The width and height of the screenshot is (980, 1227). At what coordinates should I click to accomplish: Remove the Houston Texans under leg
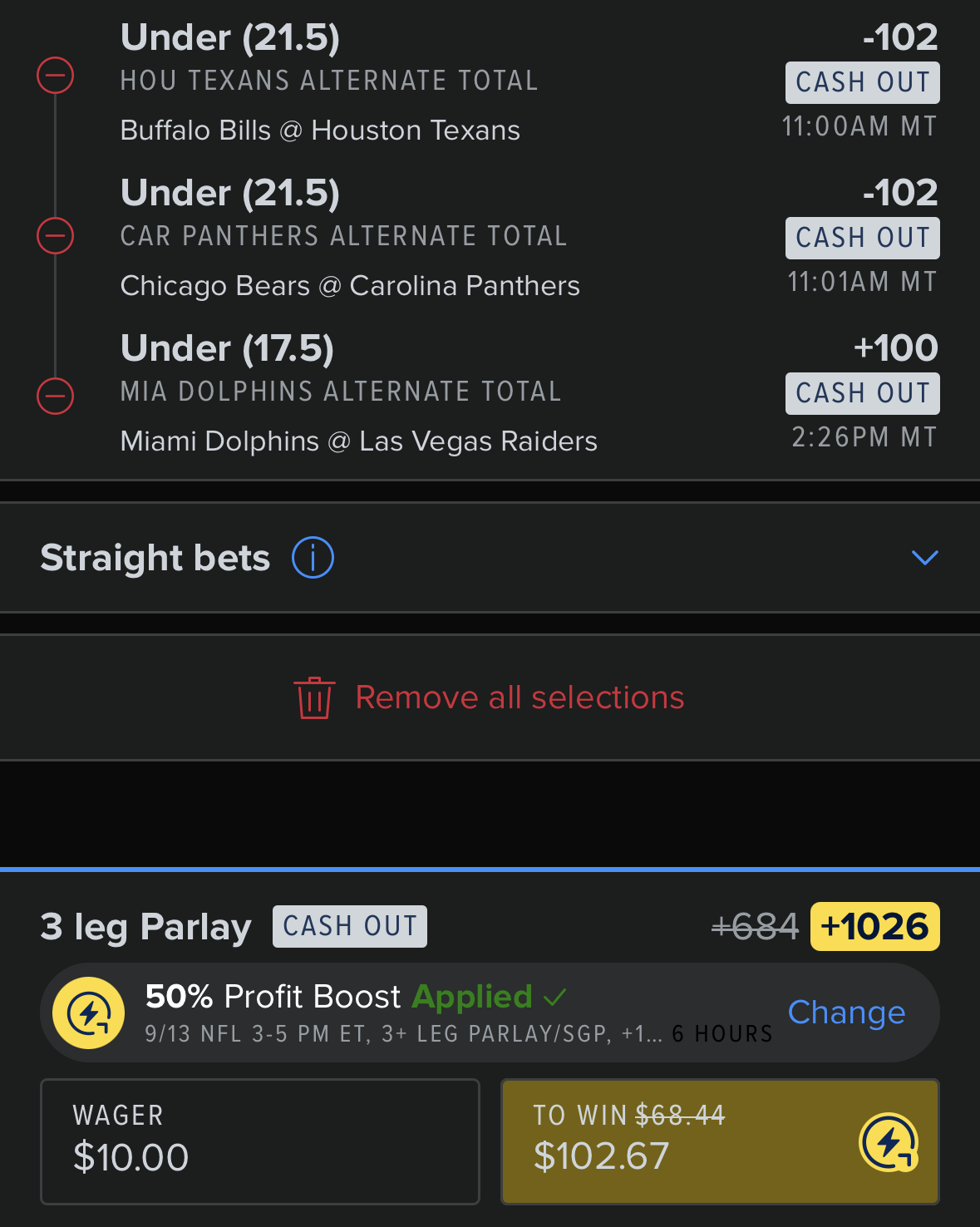tap(56, 76)
